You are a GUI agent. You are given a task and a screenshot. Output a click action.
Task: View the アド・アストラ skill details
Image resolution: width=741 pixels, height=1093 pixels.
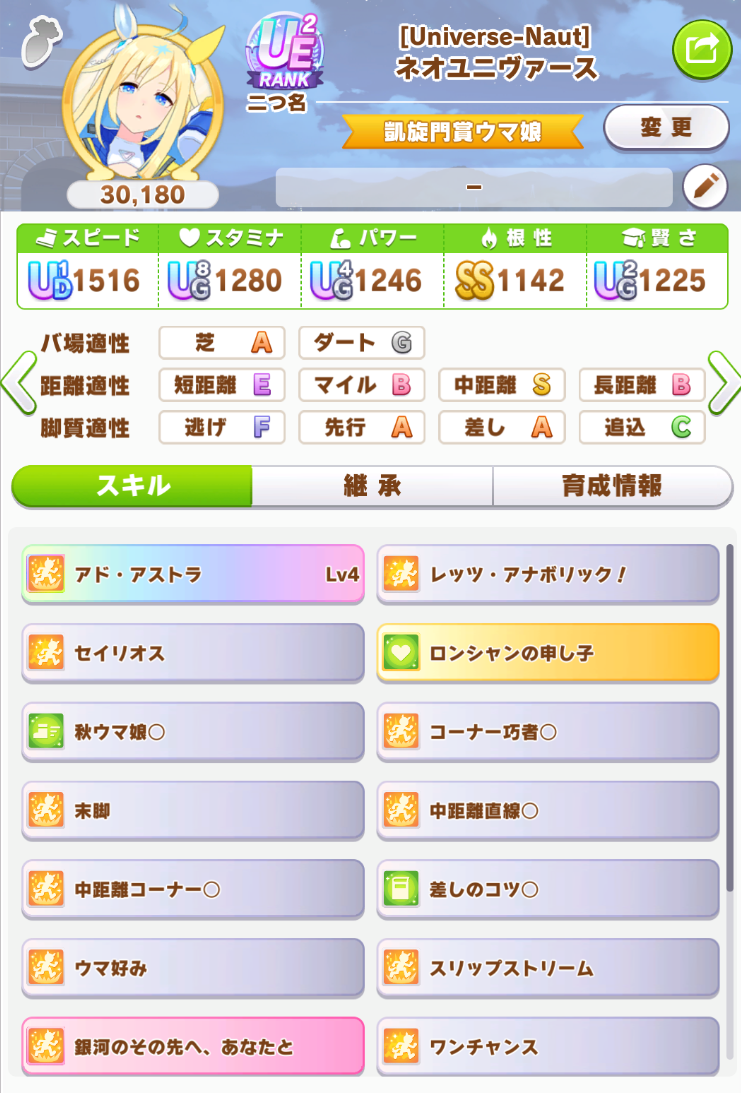192,574
